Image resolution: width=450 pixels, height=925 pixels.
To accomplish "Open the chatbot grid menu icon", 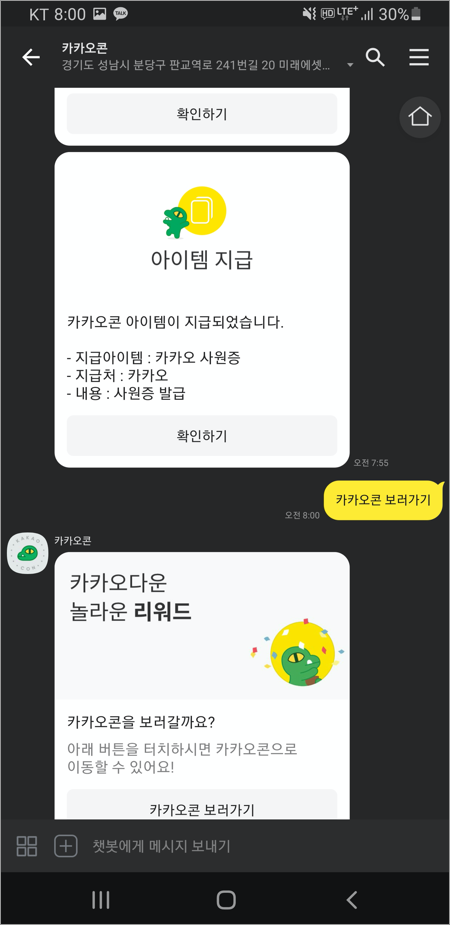I will tap(27, 847).
